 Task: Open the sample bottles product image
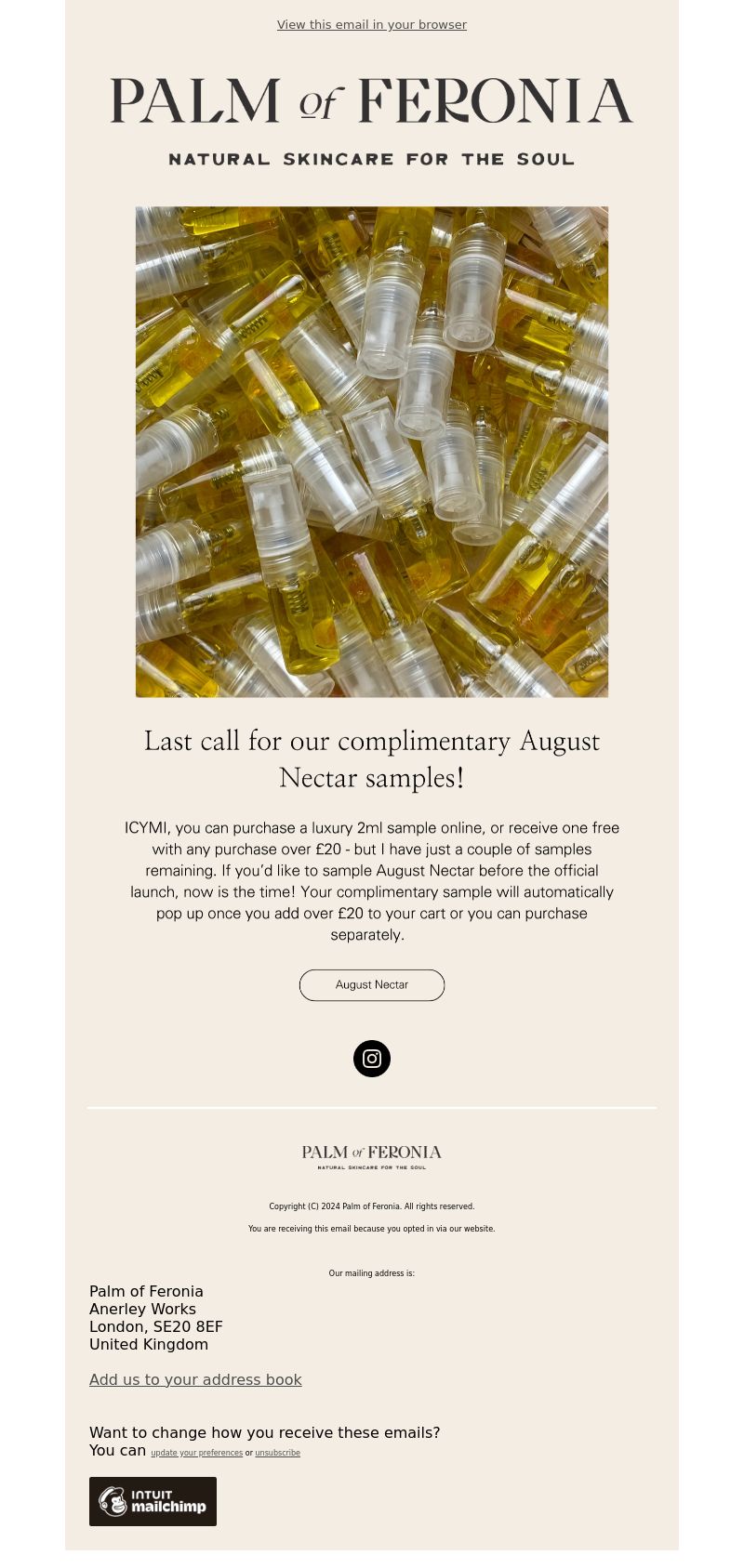[x=372, y=452]
